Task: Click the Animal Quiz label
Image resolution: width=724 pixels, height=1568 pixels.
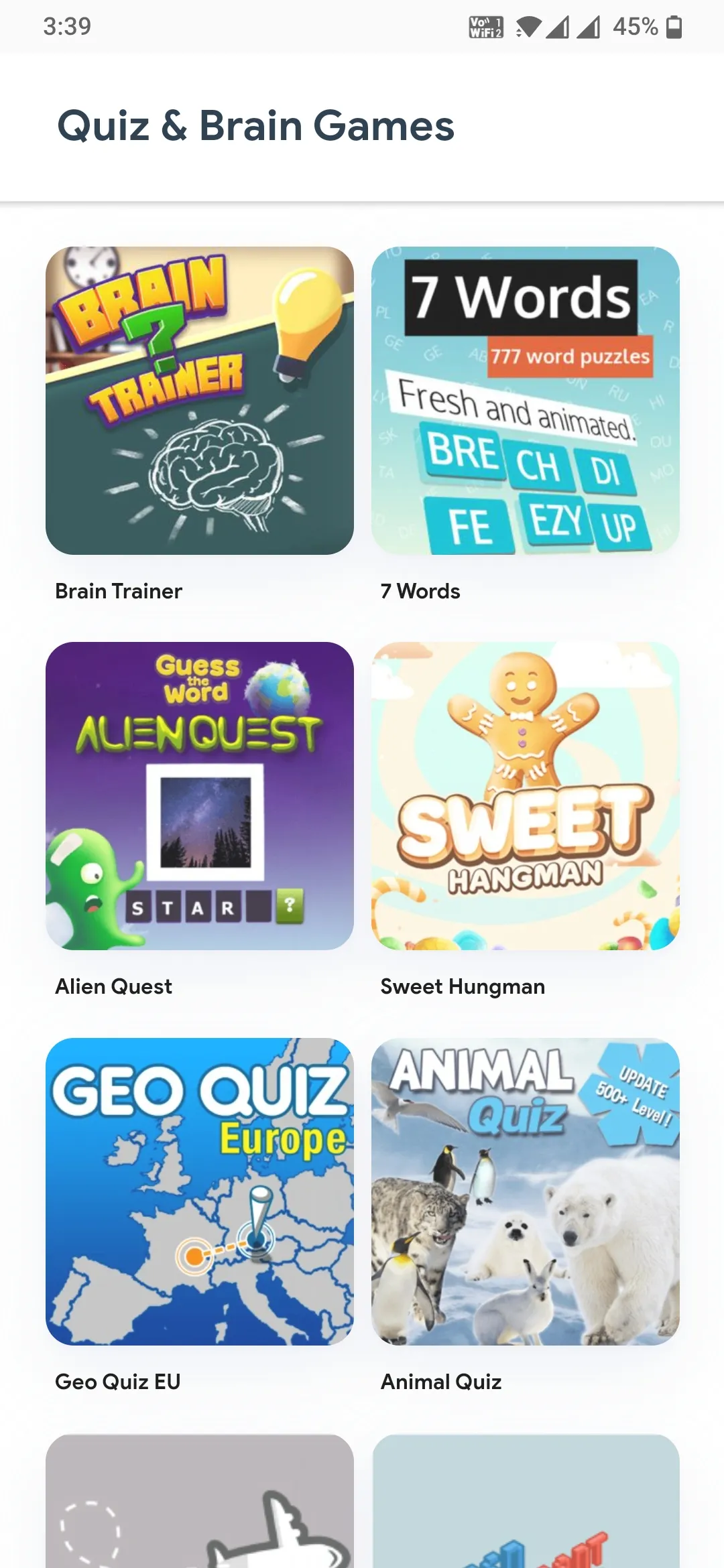Action: pos(440,1382)
